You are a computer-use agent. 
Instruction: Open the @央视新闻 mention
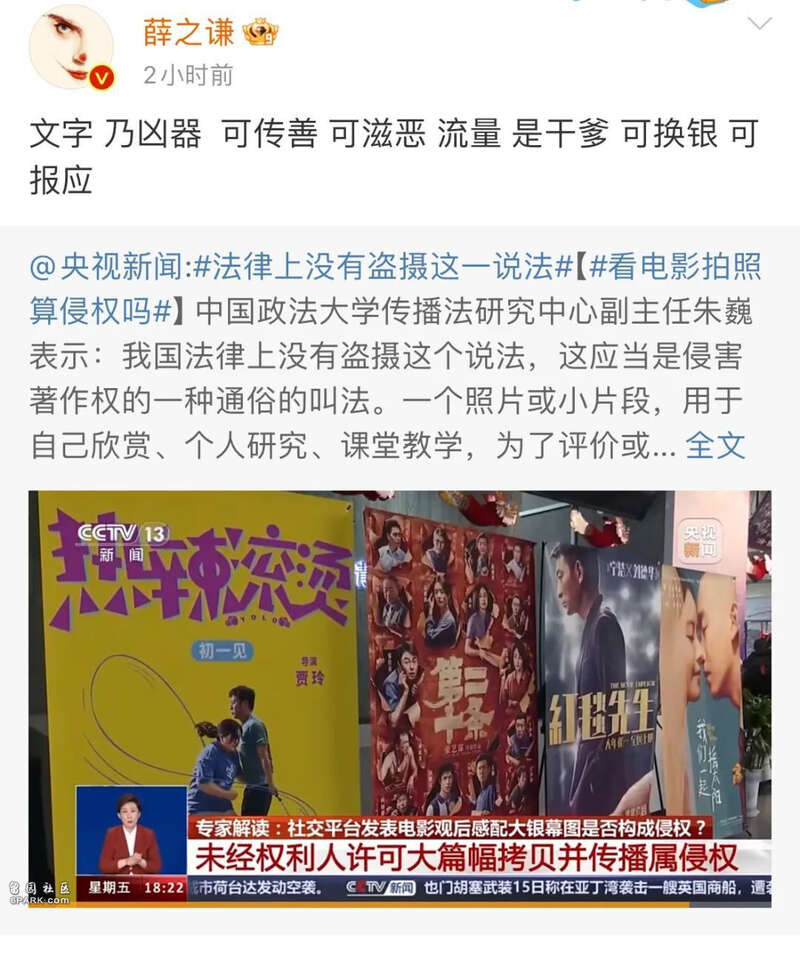pyautogui.click(x=106, y=266)
